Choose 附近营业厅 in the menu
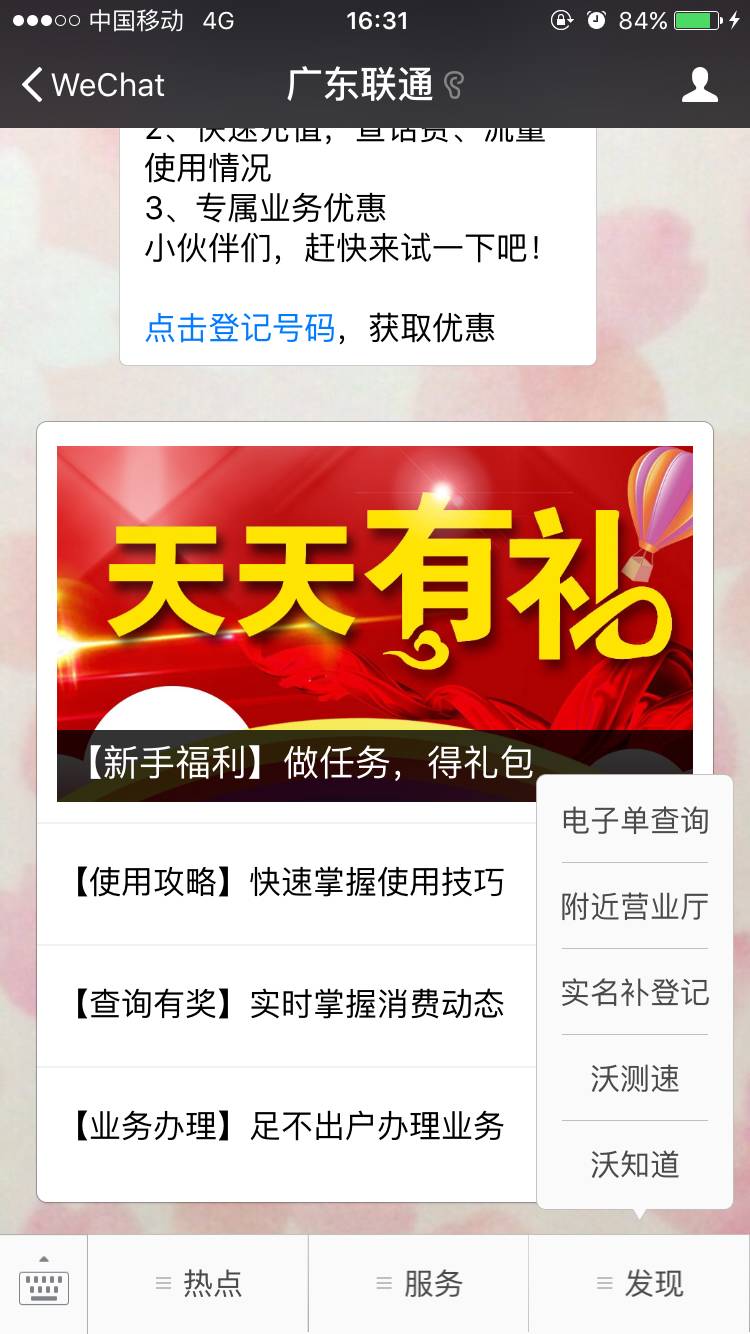The image size is (750, 1334). click(635, 907)
